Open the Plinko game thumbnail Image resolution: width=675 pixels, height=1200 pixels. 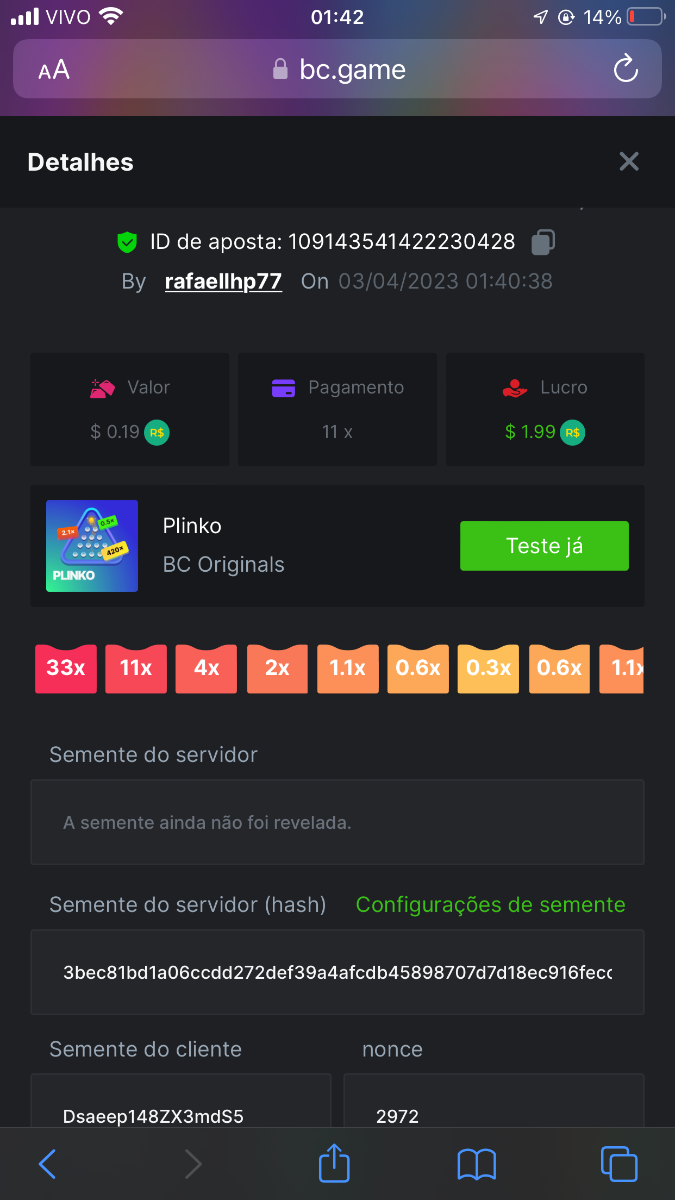click(92, 546)
